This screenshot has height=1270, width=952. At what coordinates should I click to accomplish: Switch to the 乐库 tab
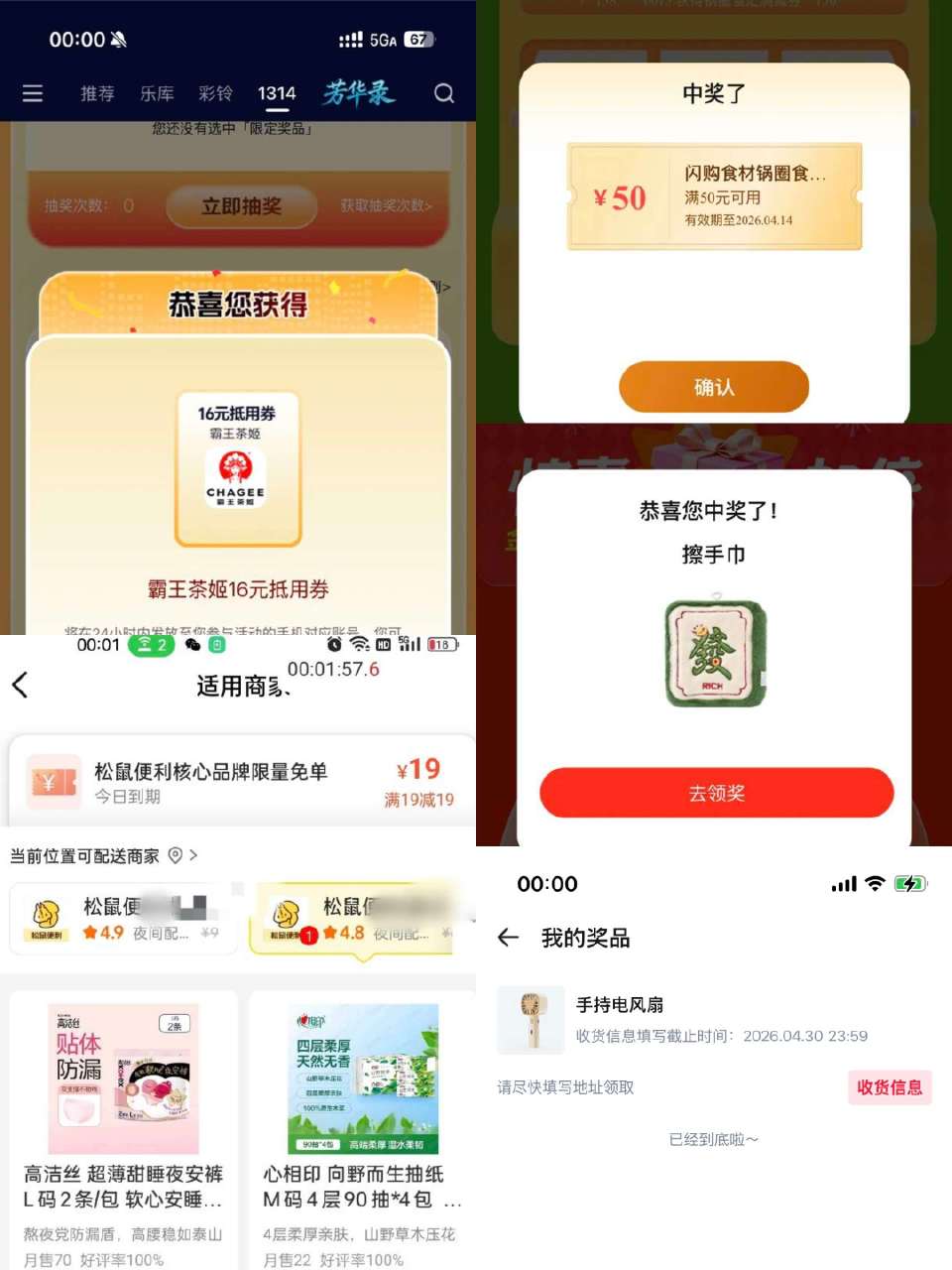tap(157, 93)
